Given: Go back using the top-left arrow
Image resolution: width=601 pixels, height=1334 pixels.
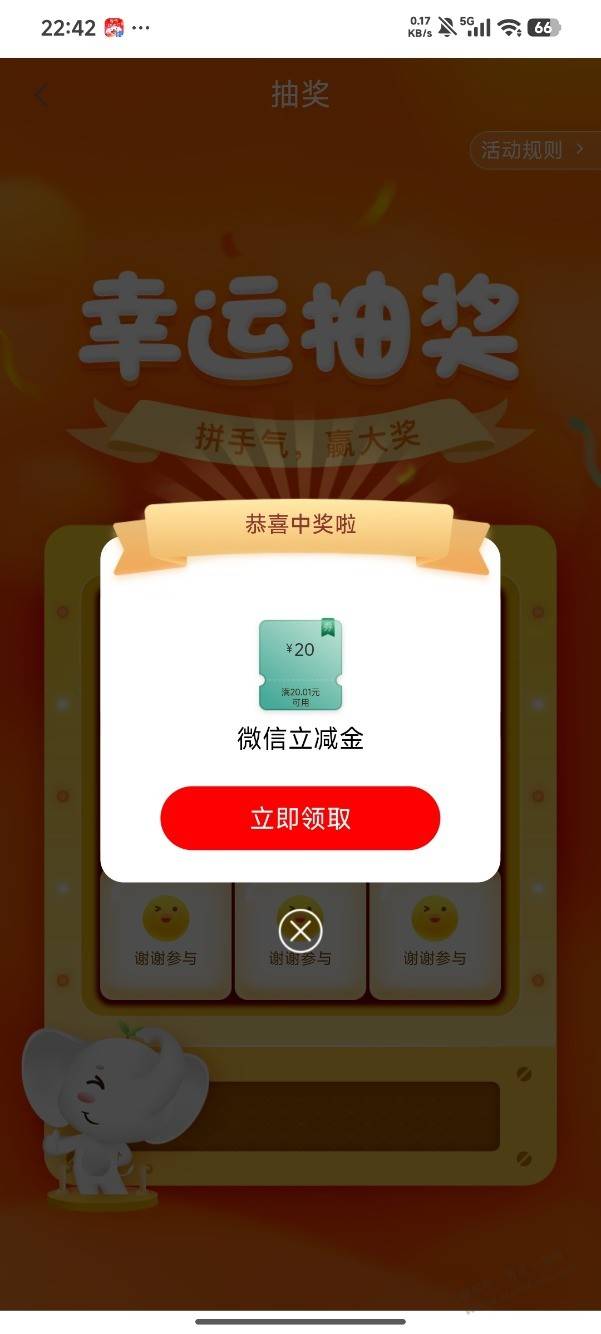Looking at the screenshot, I should [x=40, y=95].
